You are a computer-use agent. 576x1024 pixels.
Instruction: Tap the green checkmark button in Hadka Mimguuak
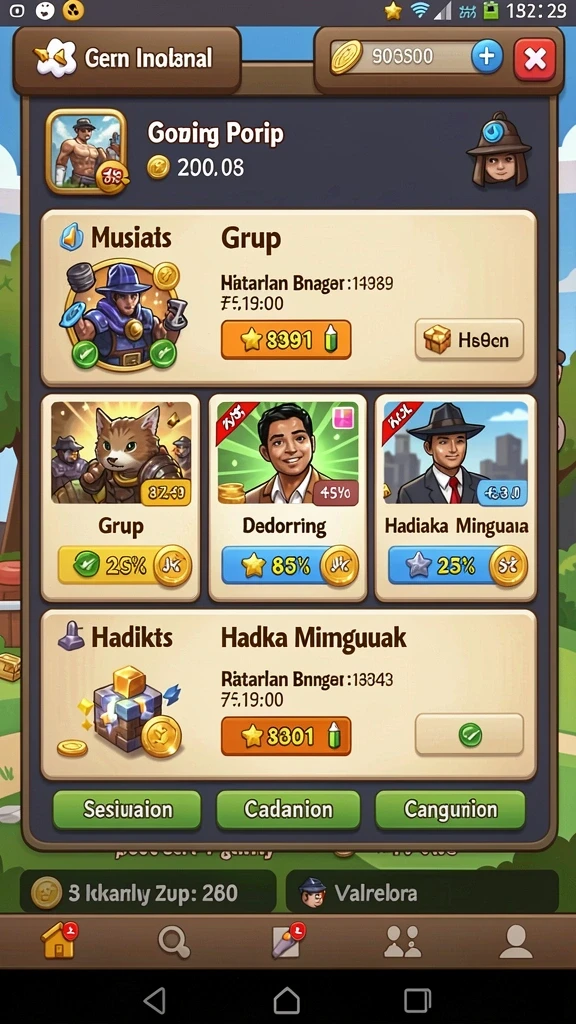[x=470, y=735]
